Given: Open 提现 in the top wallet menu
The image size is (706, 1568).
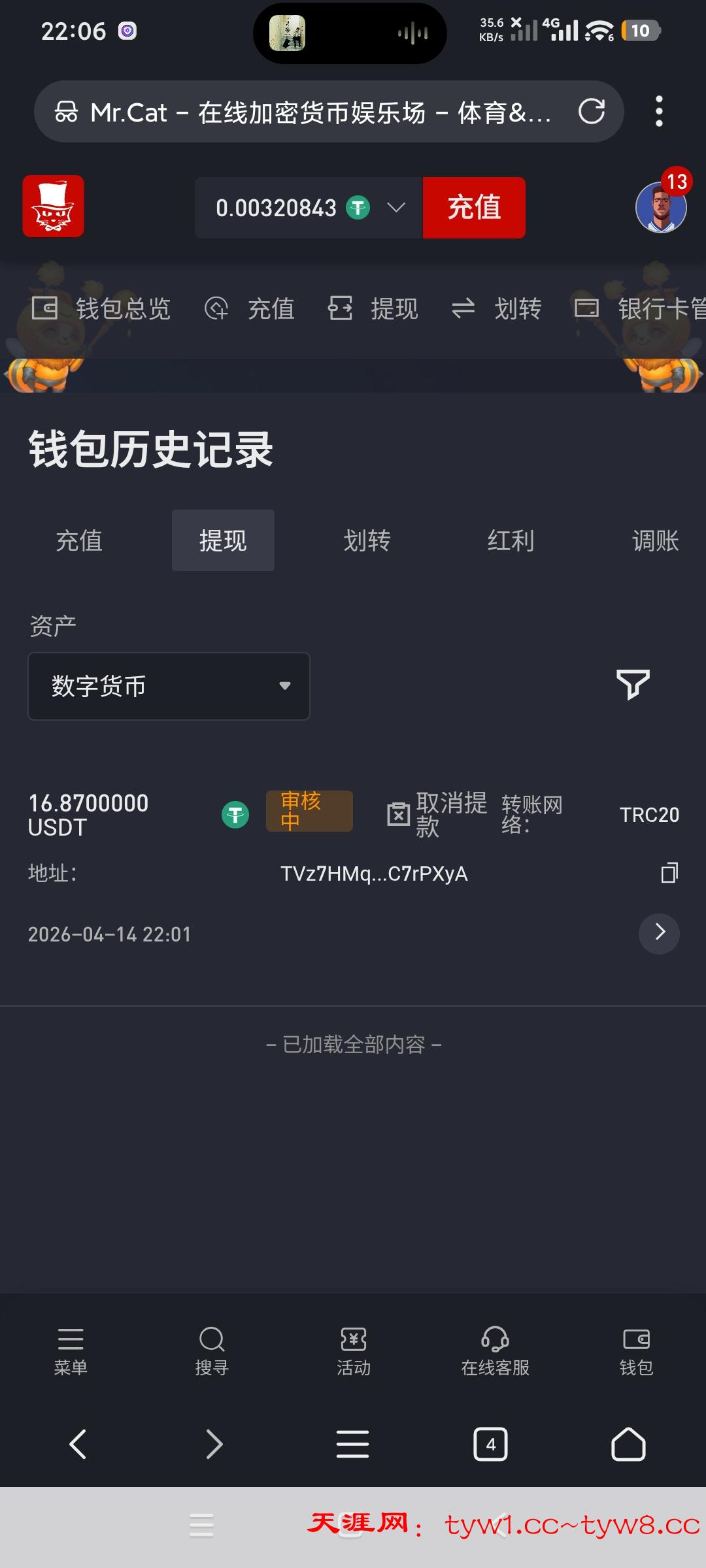Looking at the screenshot, I should pyautogui.click(x=373, y=308).
